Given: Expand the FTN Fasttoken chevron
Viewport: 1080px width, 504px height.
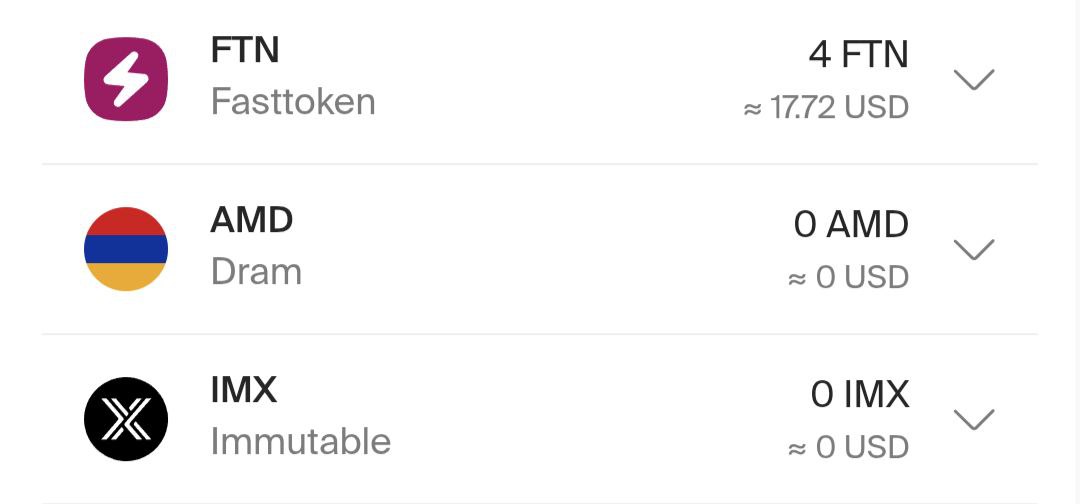Looking at the screenshot, I should (x=974, y=80).
